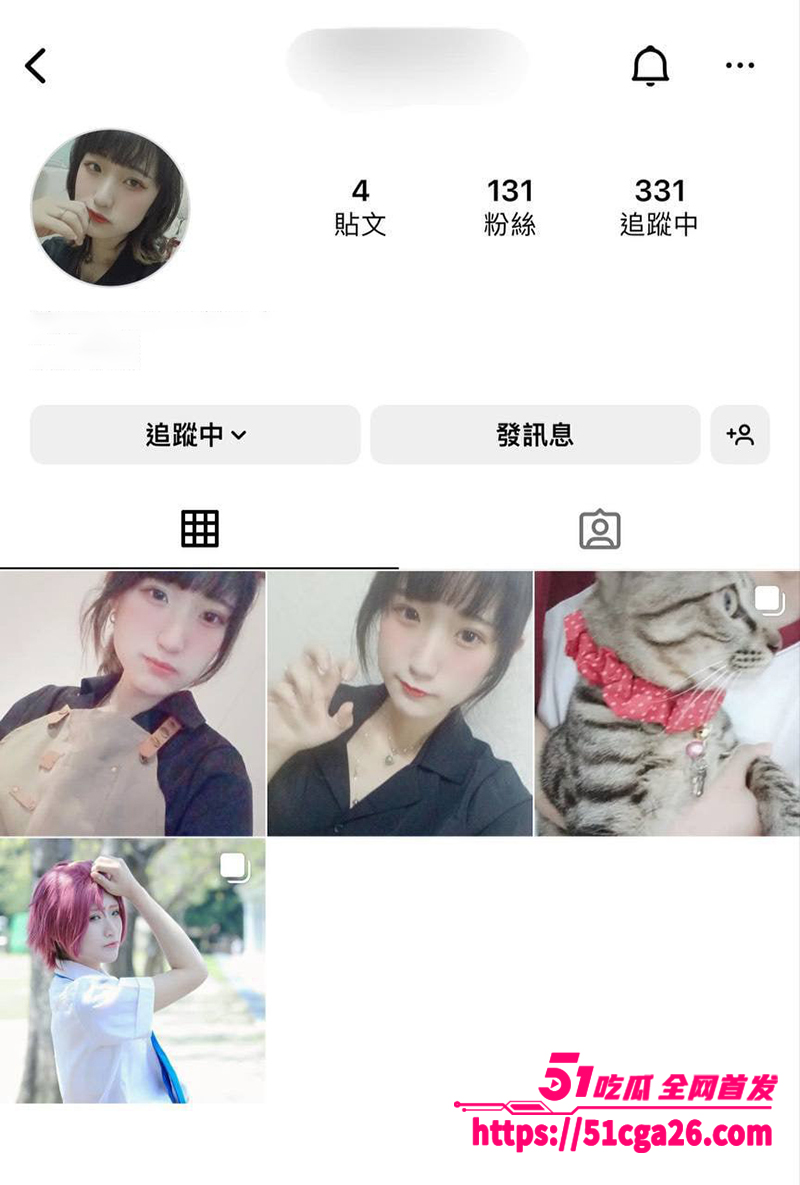Open the post with beige apron
The height and width of the screenshot is (1185, 800).
[132, 703]
